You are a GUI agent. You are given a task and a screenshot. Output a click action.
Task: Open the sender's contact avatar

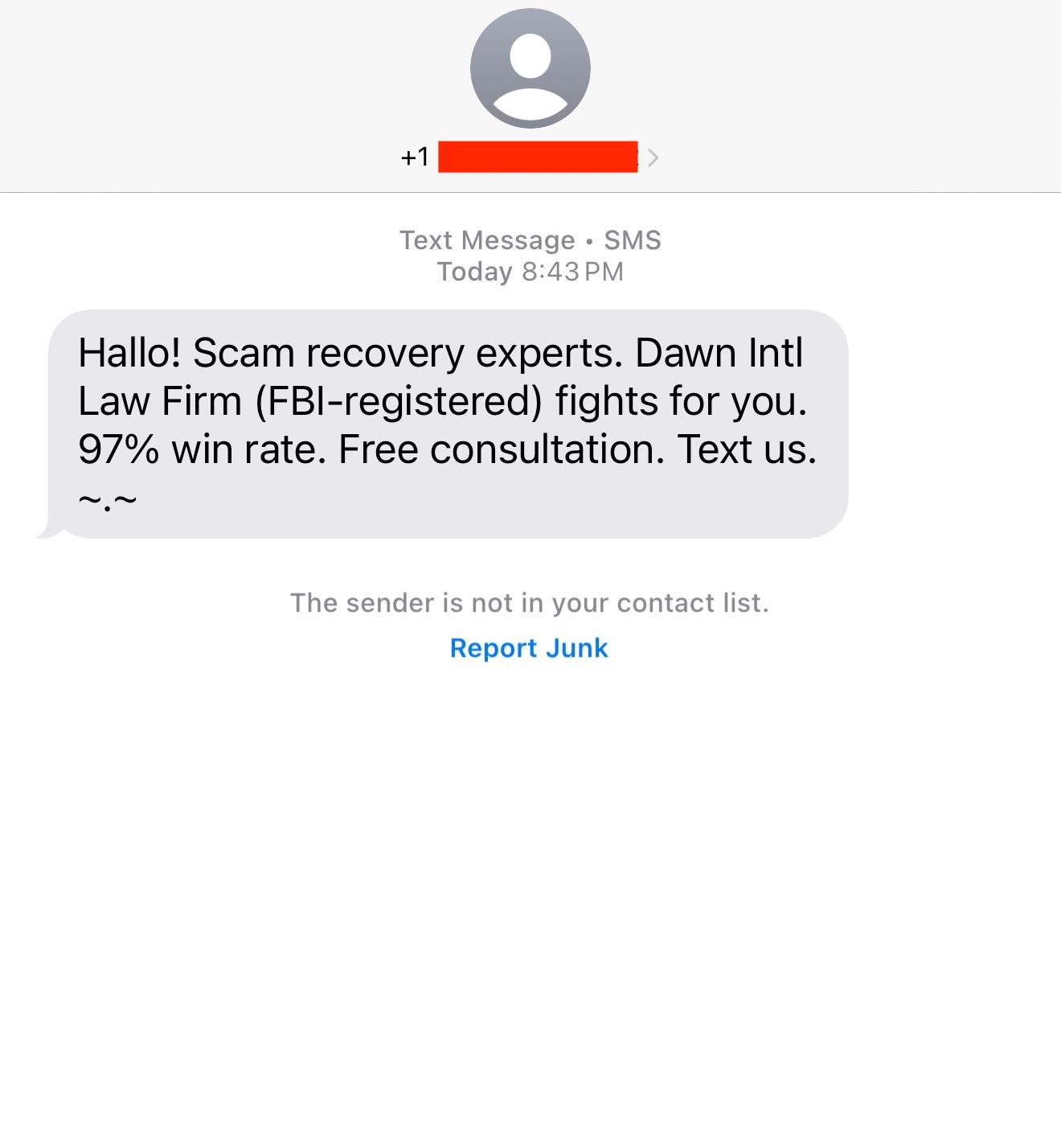pyautogui.click(x=530, y=68)
